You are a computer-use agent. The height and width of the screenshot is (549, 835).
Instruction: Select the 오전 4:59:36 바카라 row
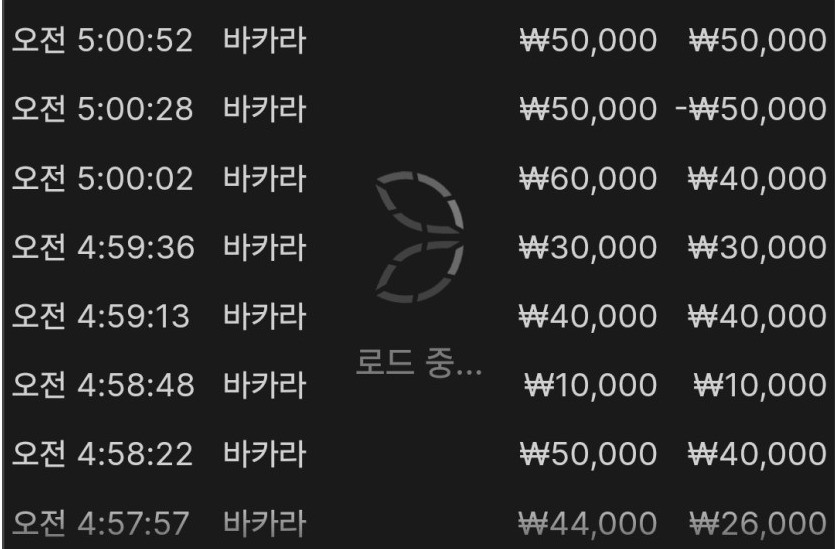160,247
